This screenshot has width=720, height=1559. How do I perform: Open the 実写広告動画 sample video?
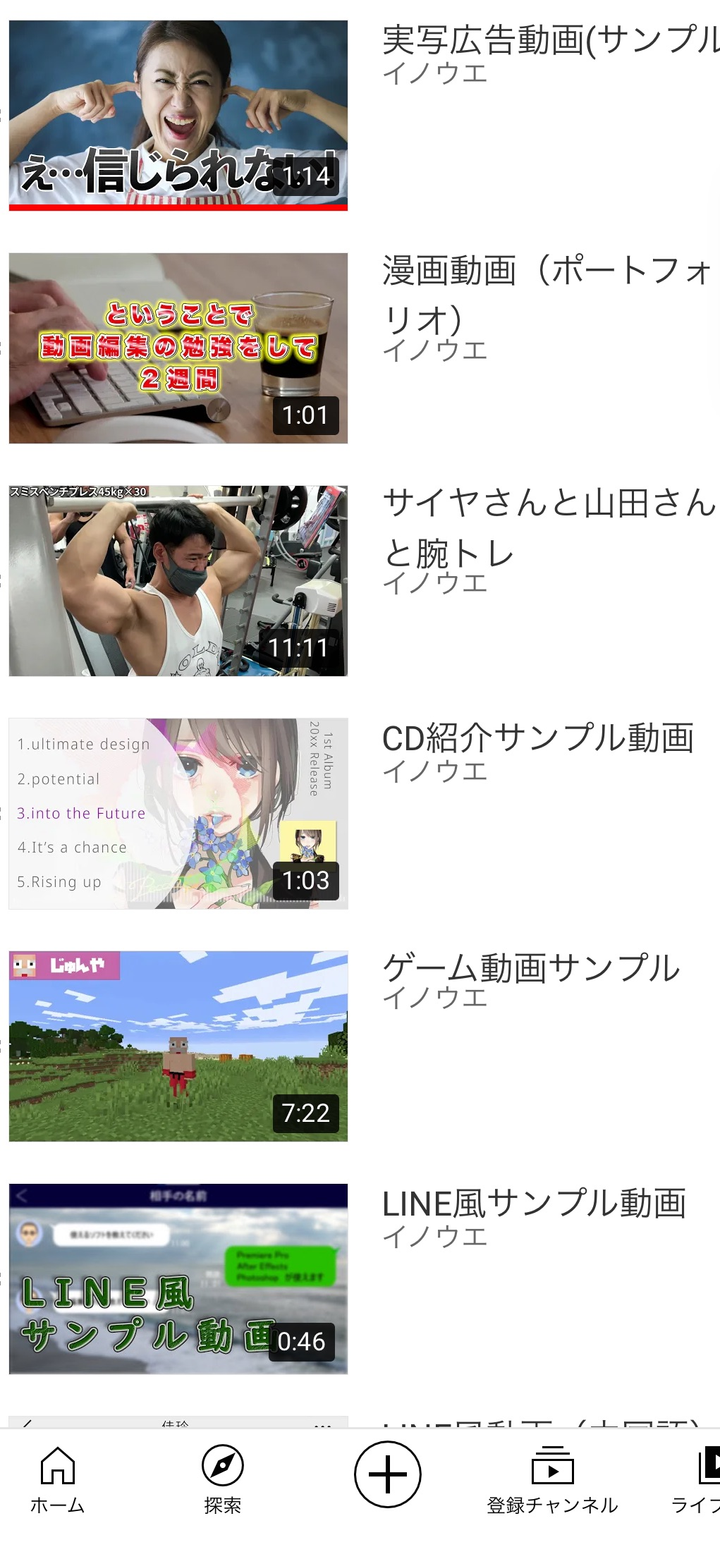(178, 115)
